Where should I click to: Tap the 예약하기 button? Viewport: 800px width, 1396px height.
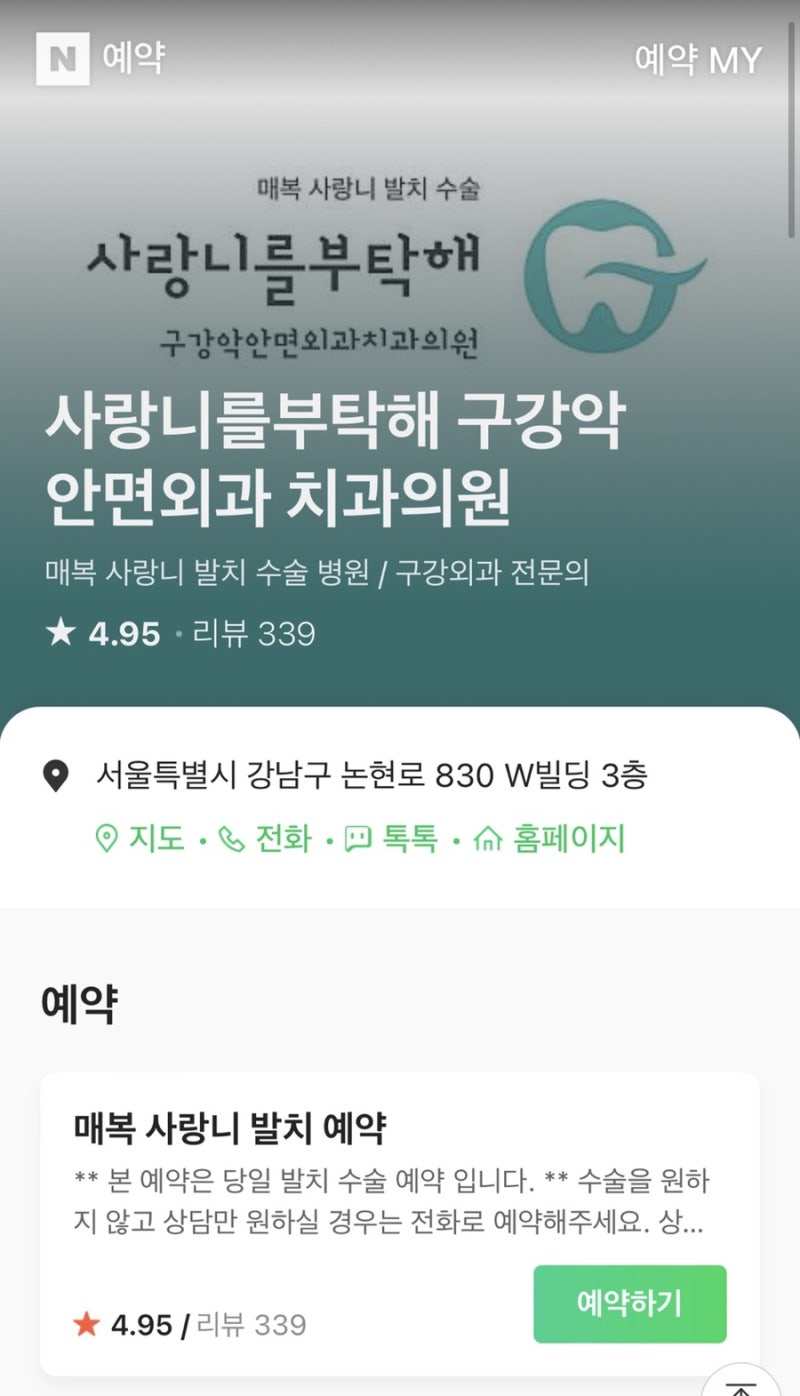coord(629,1303)
